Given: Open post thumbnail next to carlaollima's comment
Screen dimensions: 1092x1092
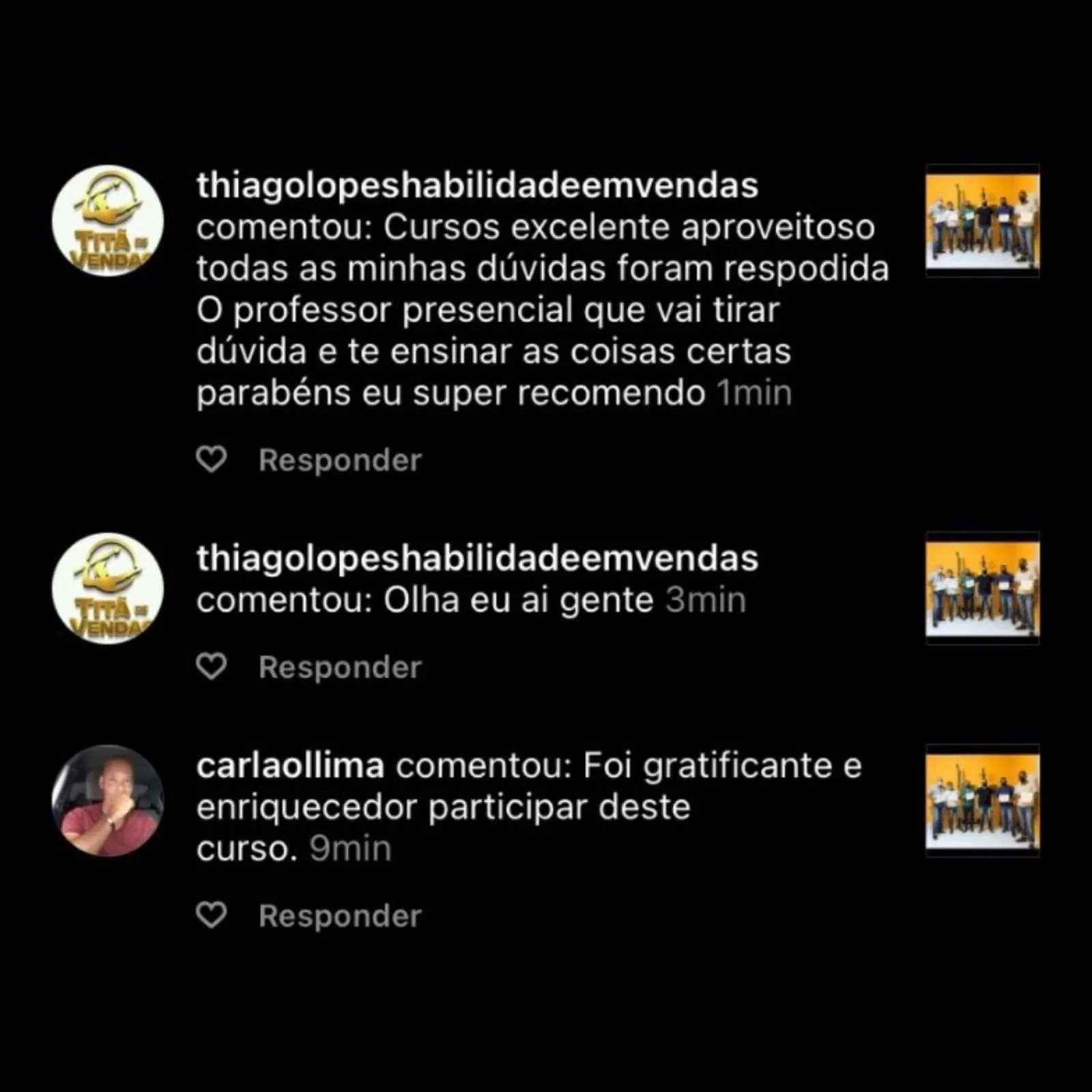Looking at the screenshot, I should click(982, 800).
